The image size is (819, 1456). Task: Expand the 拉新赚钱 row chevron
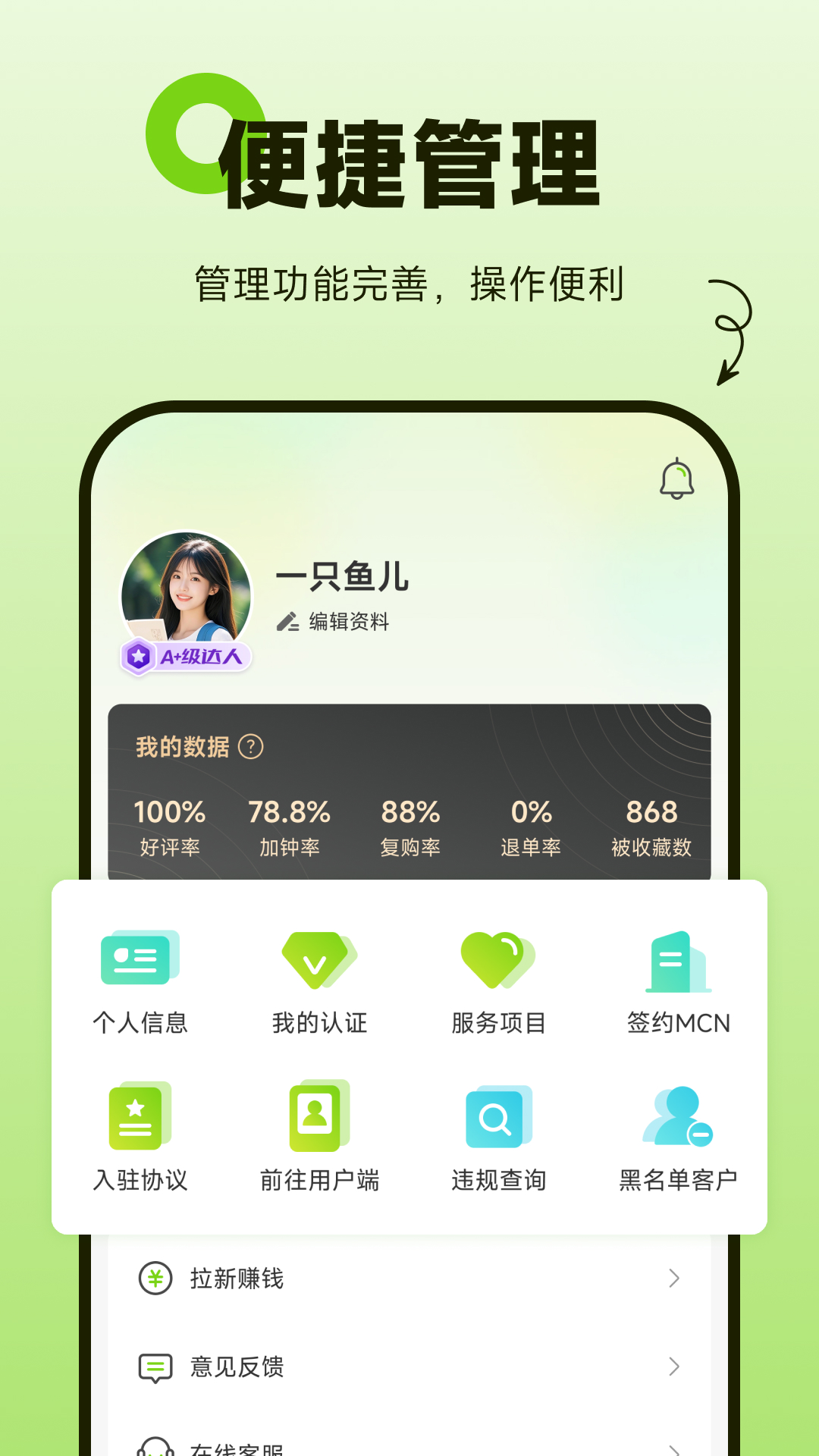674,1278
